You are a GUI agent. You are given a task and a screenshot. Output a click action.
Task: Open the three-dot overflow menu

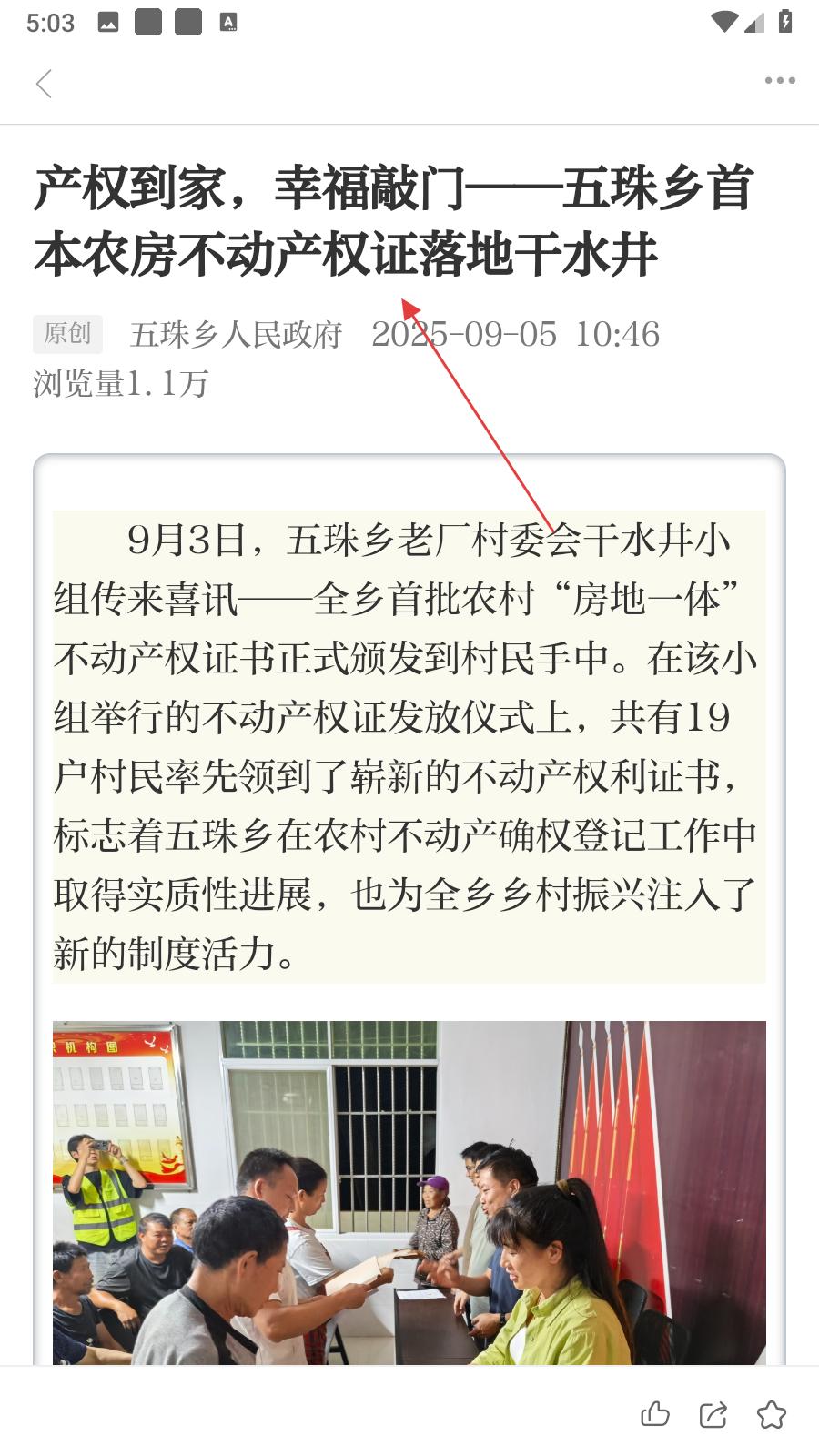[x=780, y=81]
